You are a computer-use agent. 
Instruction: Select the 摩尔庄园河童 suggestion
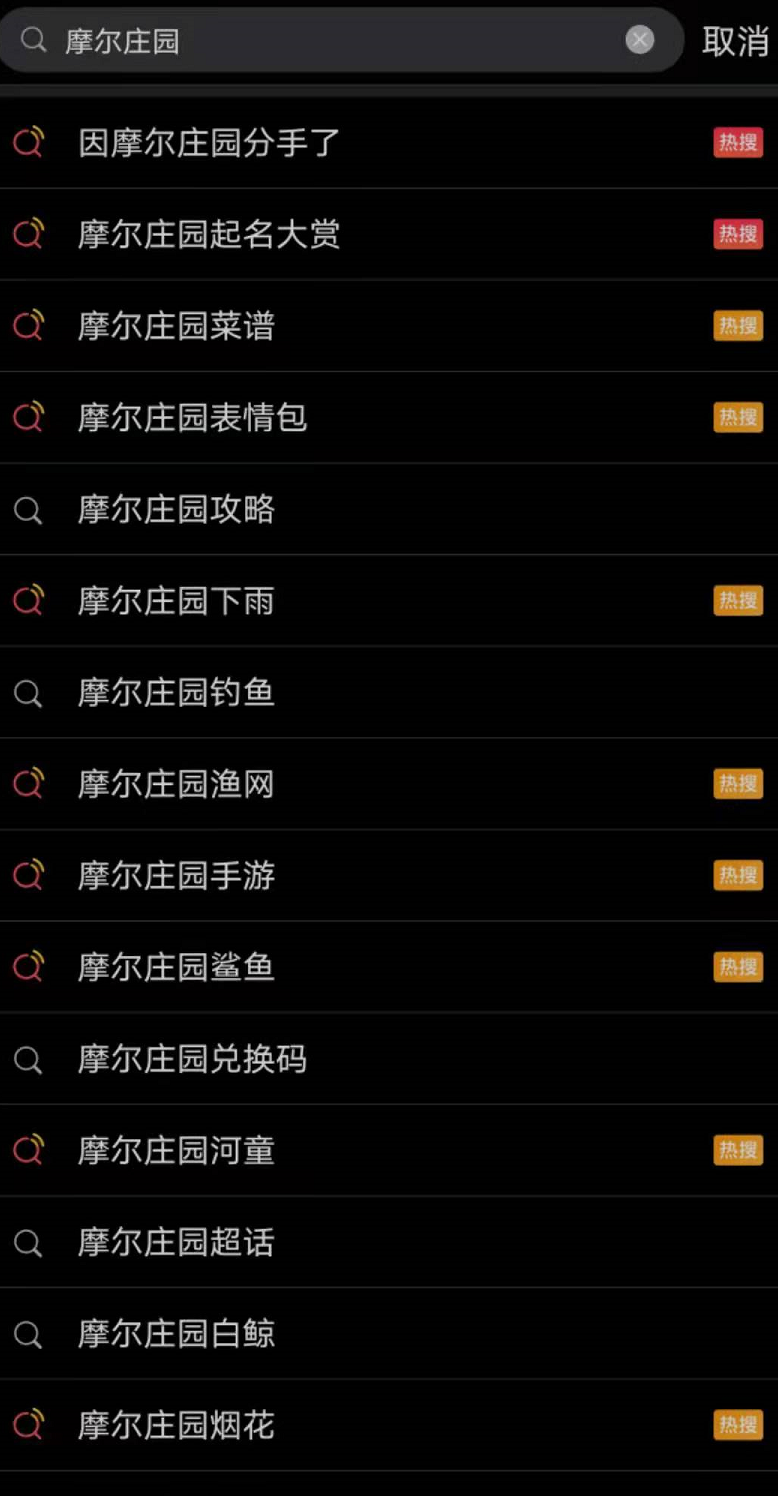[177, 1151]
